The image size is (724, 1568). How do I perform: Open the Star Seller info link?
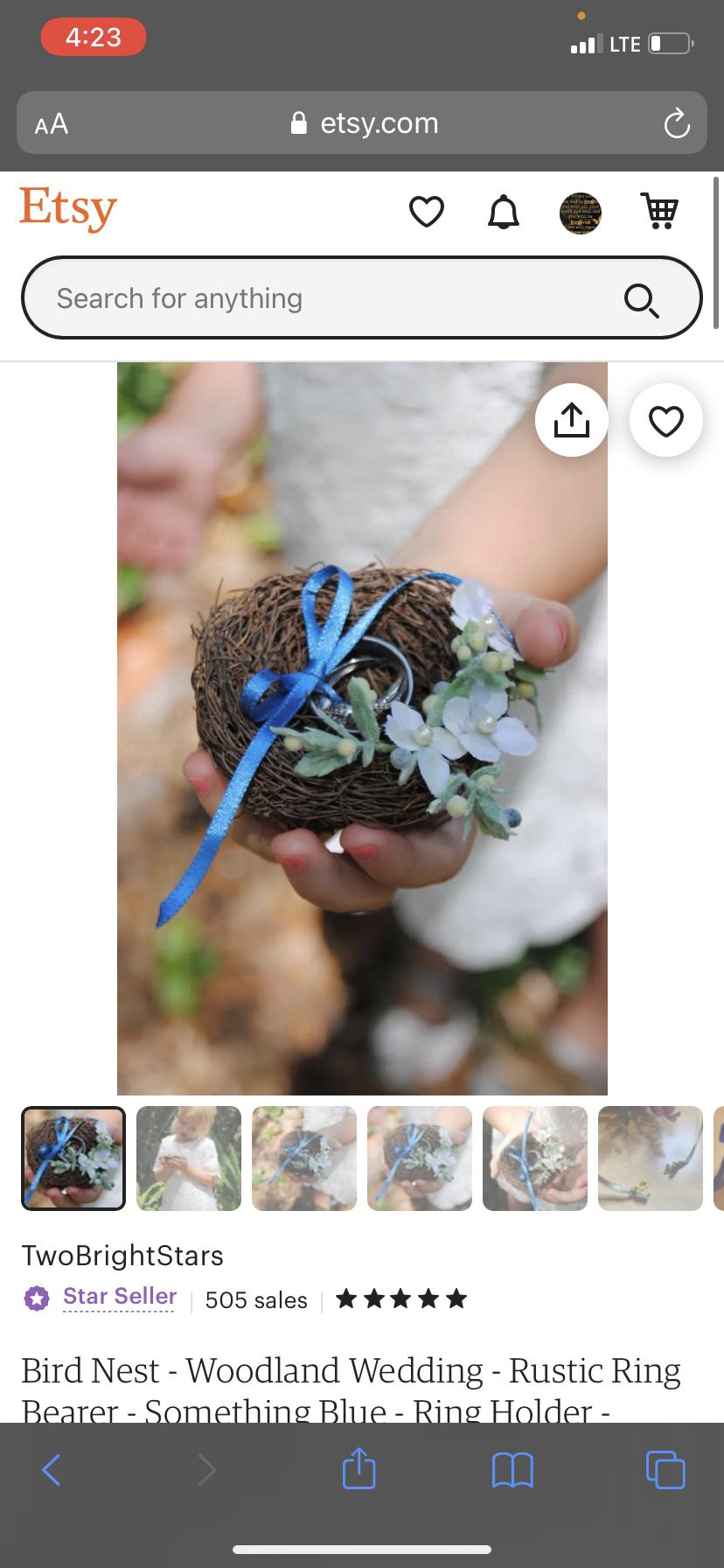(x=120, y=1296)
